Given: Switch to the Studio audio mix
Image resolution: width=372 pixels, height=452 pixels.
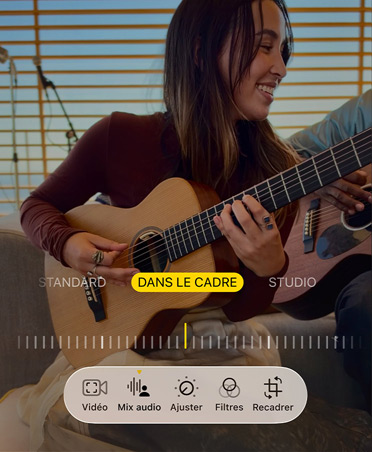Looking at the screenshot, I should [x=292, y=282].
